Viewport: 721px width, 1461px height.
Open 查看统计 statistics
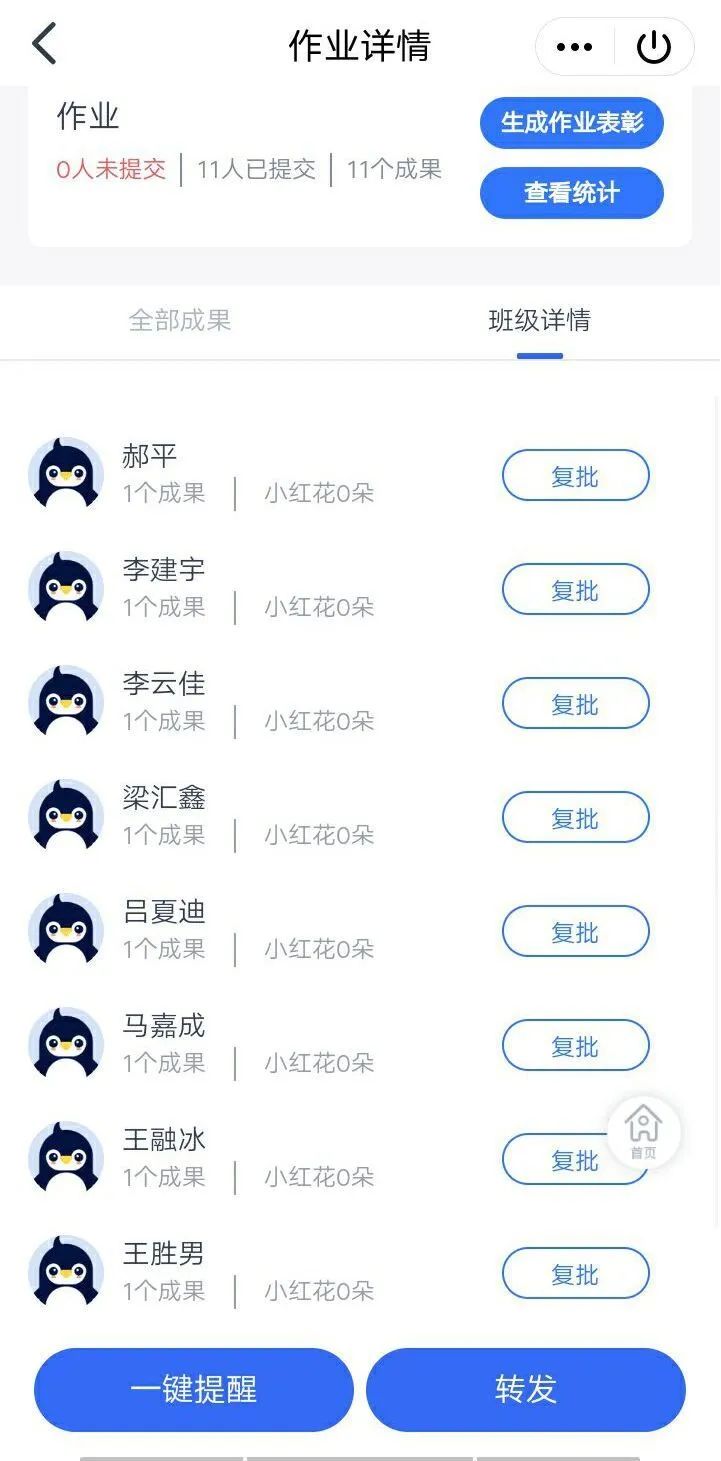(571, 193)
